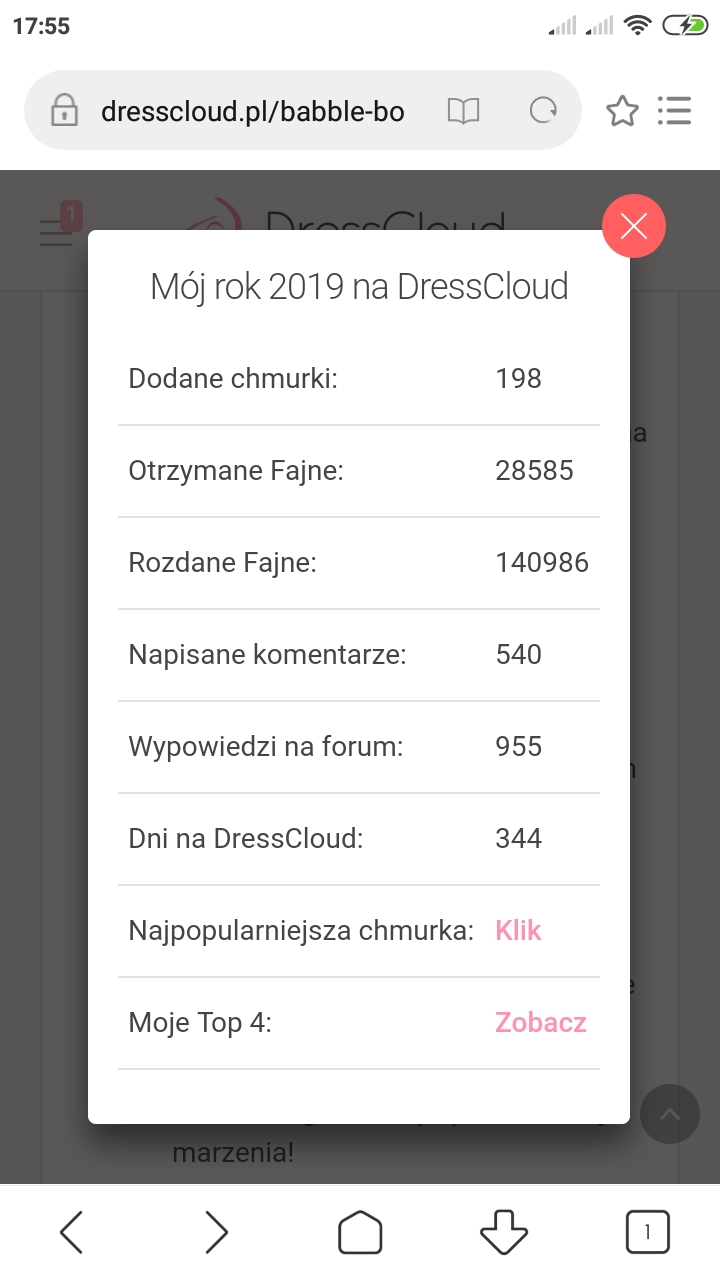Tap the home button in bottom bar
Screen dimensions: 720x1280
(360, 1232)
